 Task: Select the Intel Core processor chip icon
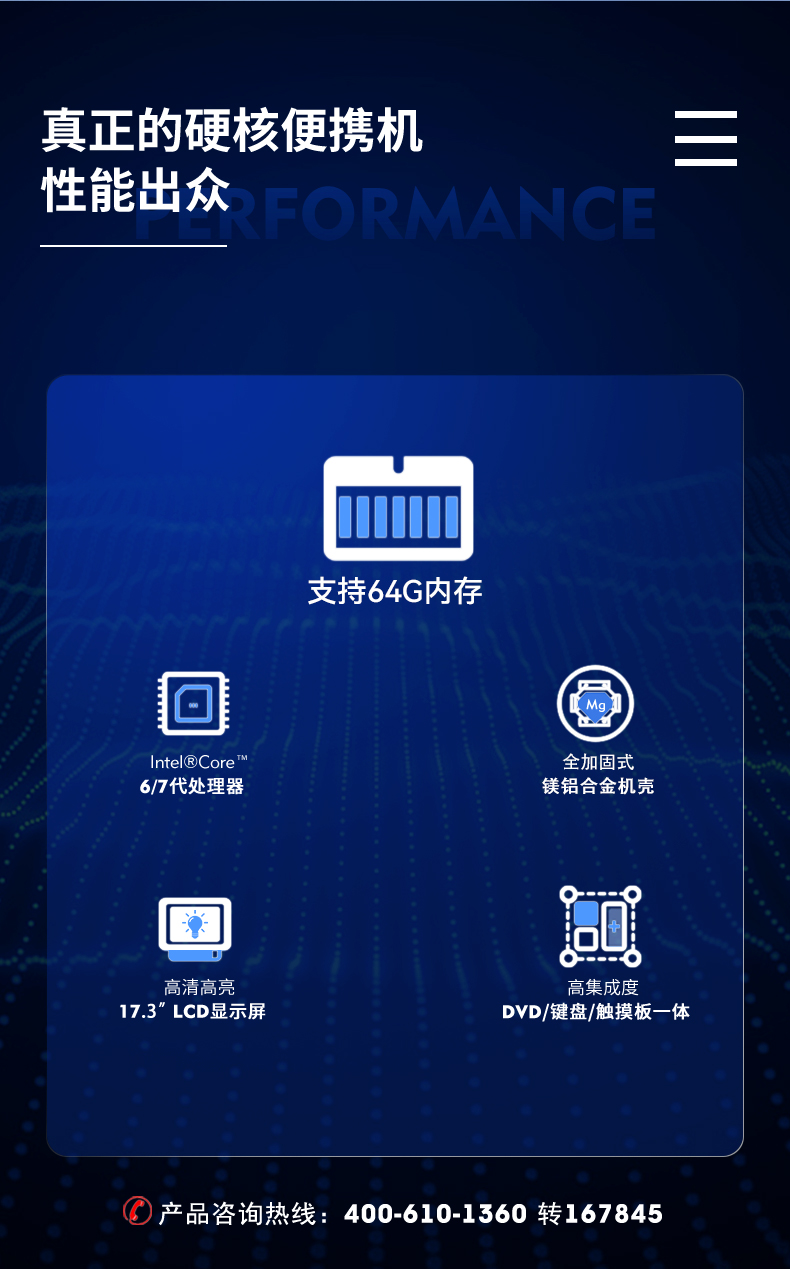(x=193, y=703)
